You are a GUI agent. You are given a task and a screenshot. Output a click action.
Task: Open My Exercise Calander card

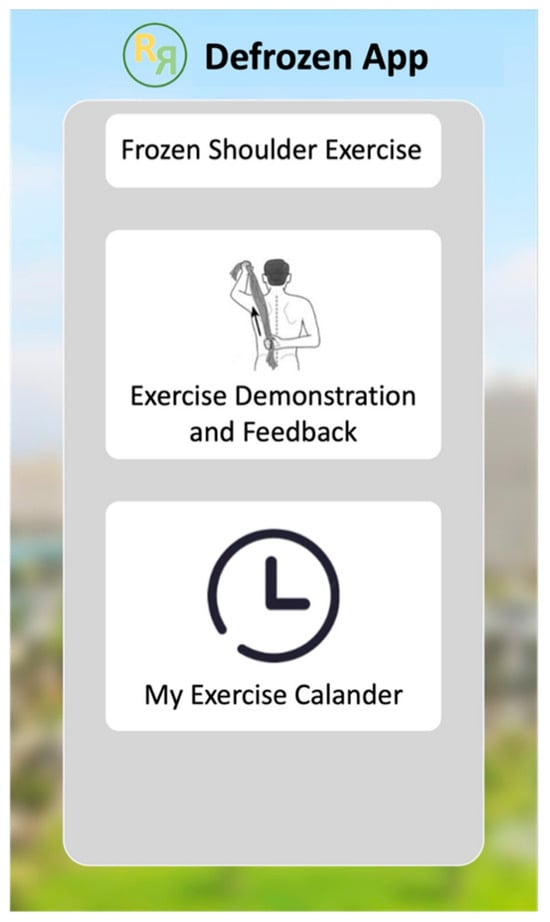[x=273, y=616]
